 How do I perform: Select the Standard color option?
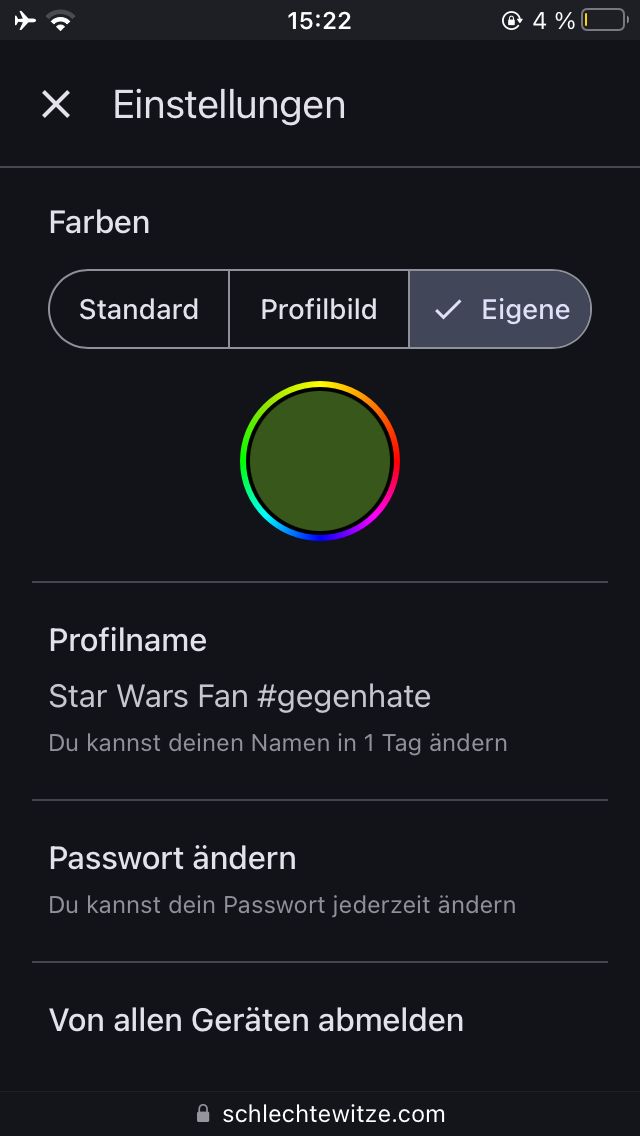(x=139, y=309)
